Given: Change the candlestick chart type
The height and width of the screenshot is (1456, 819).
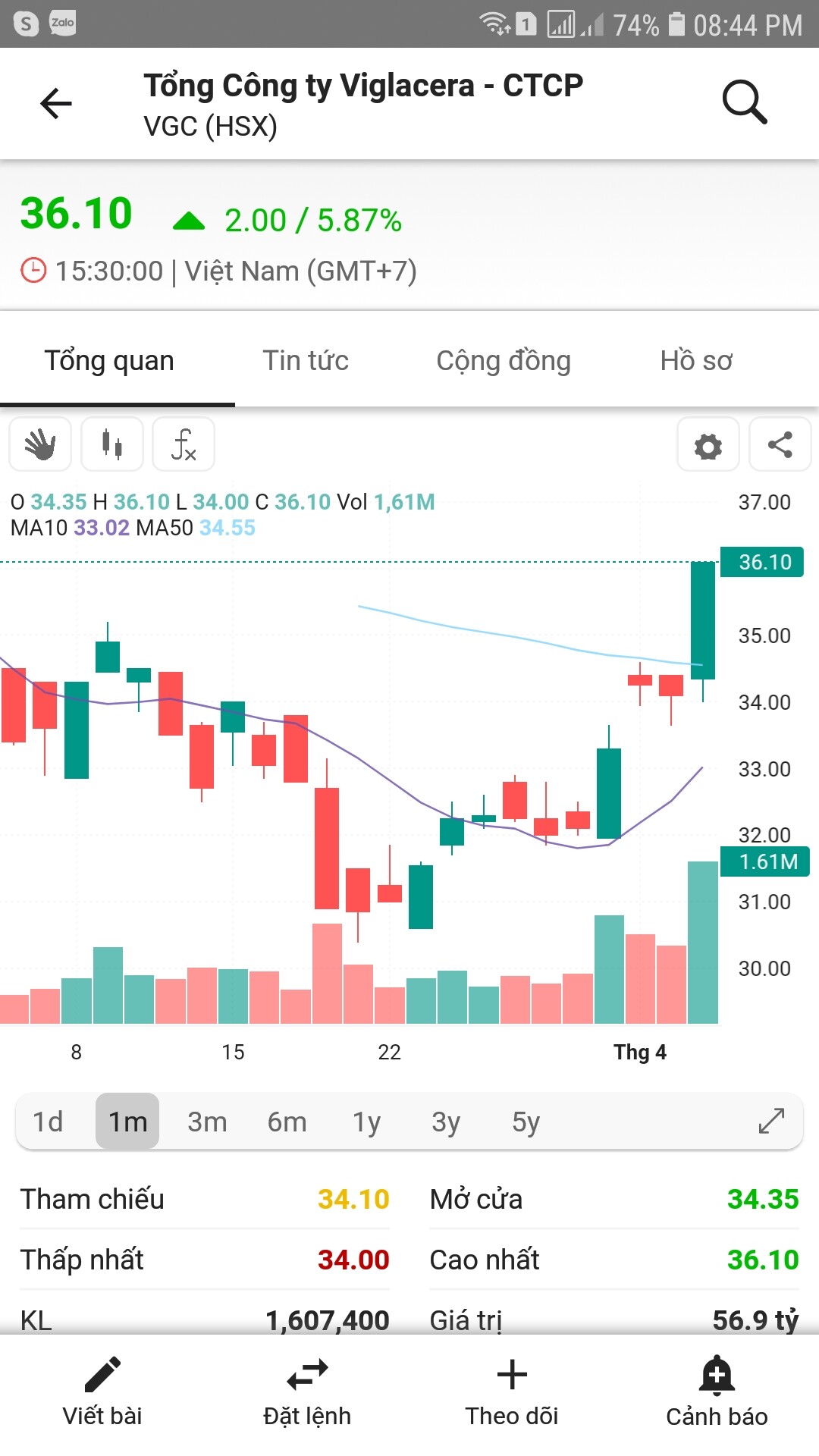Looking at the screenshot, I should pyautogui.click(x=112, y=444).
